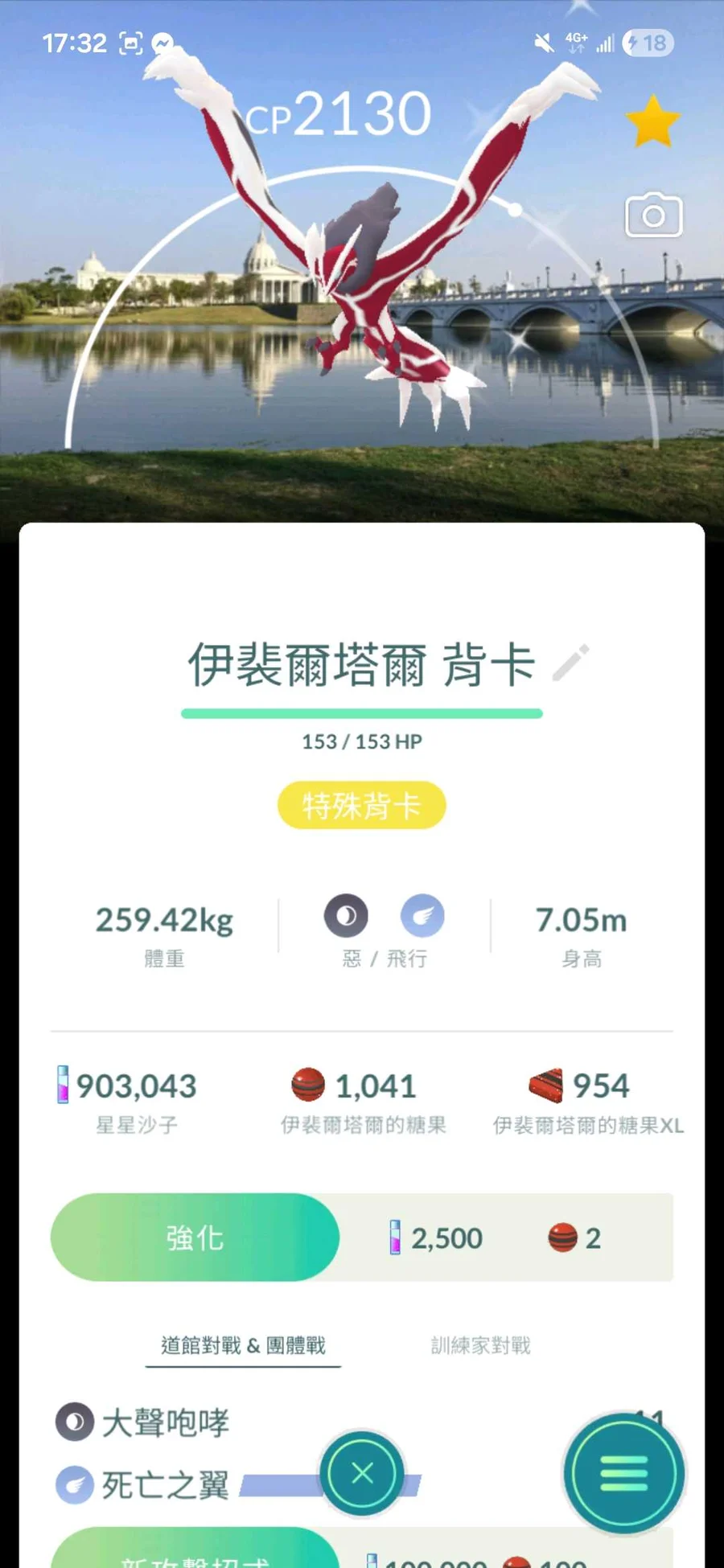Tap the 特殊背卡 badge
Image resolution: width=724 pixels, height=1568 pixels.
point(361,805)
